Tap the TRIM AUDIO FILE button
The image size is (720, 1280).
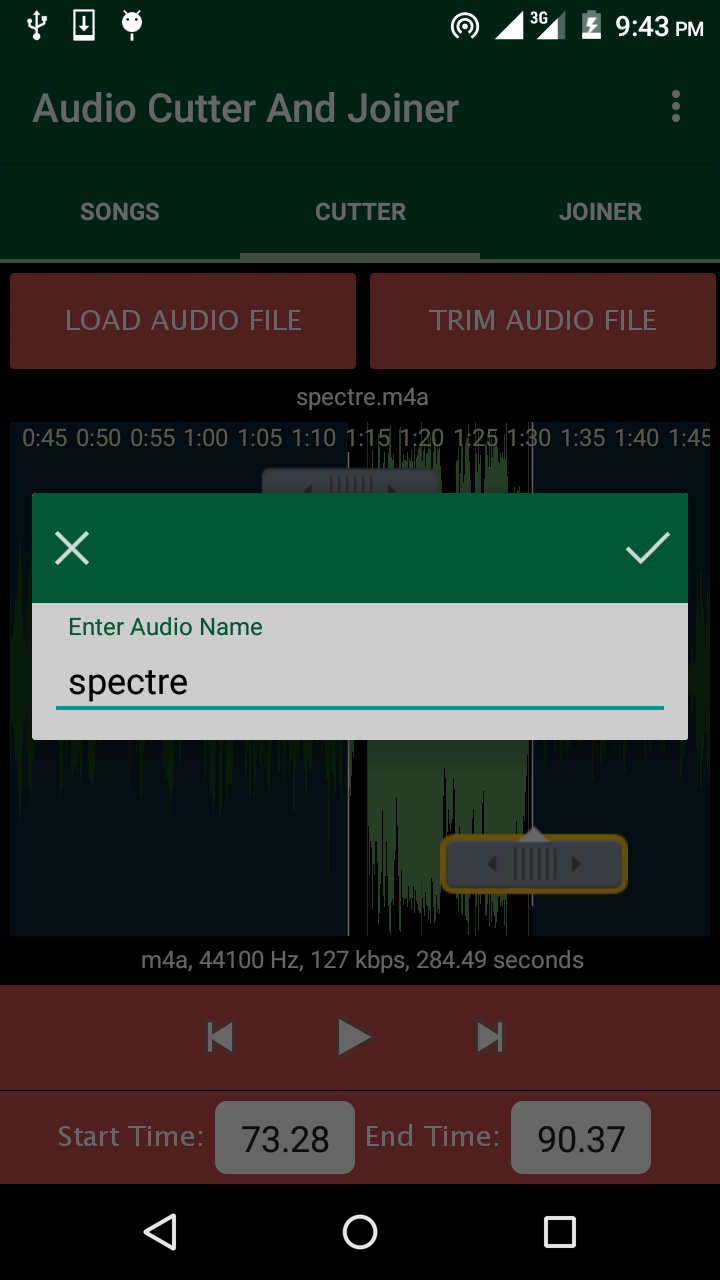tap(543, 320)
